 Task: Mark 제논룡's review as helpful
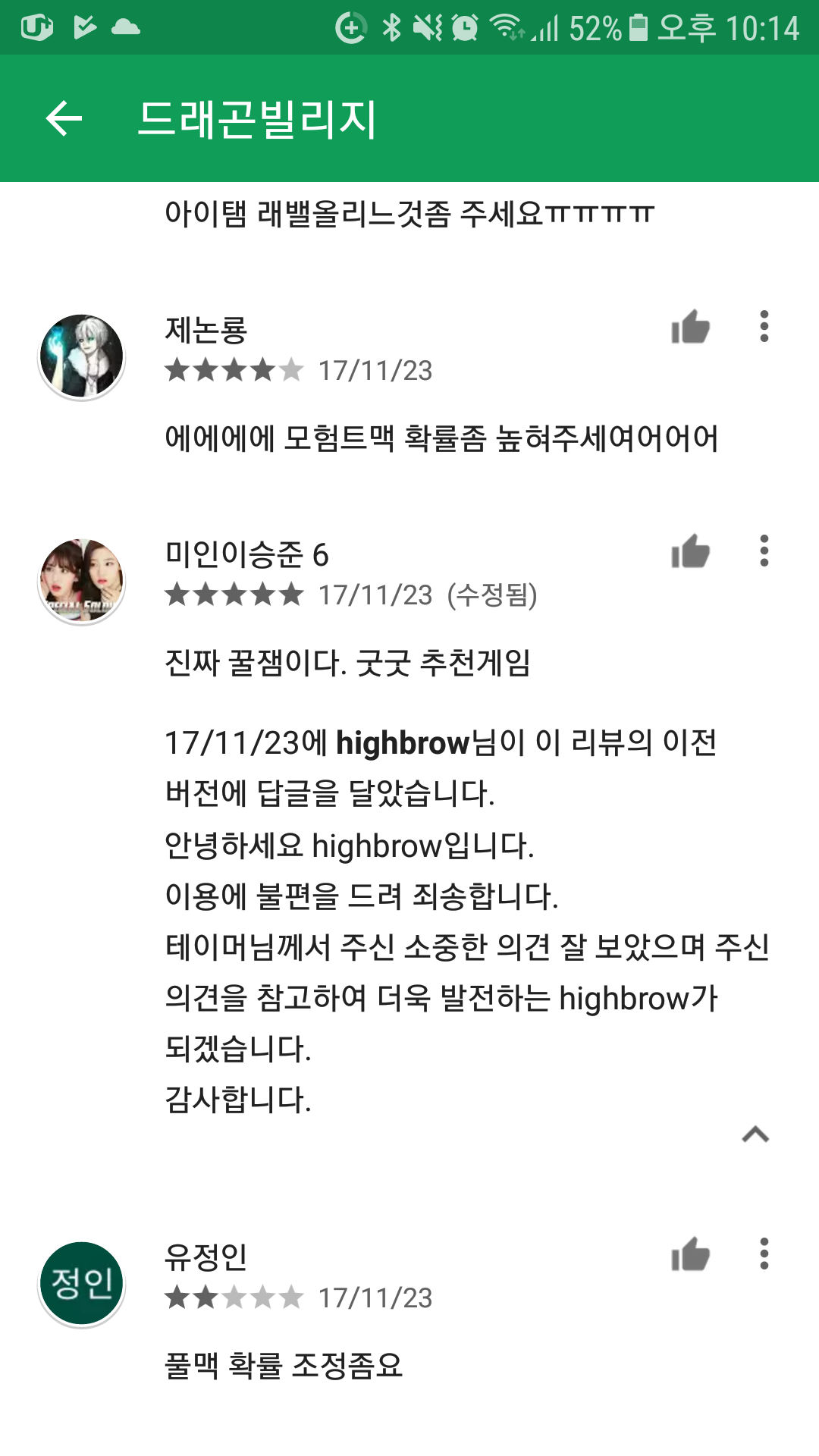click(x=690, y=328)
